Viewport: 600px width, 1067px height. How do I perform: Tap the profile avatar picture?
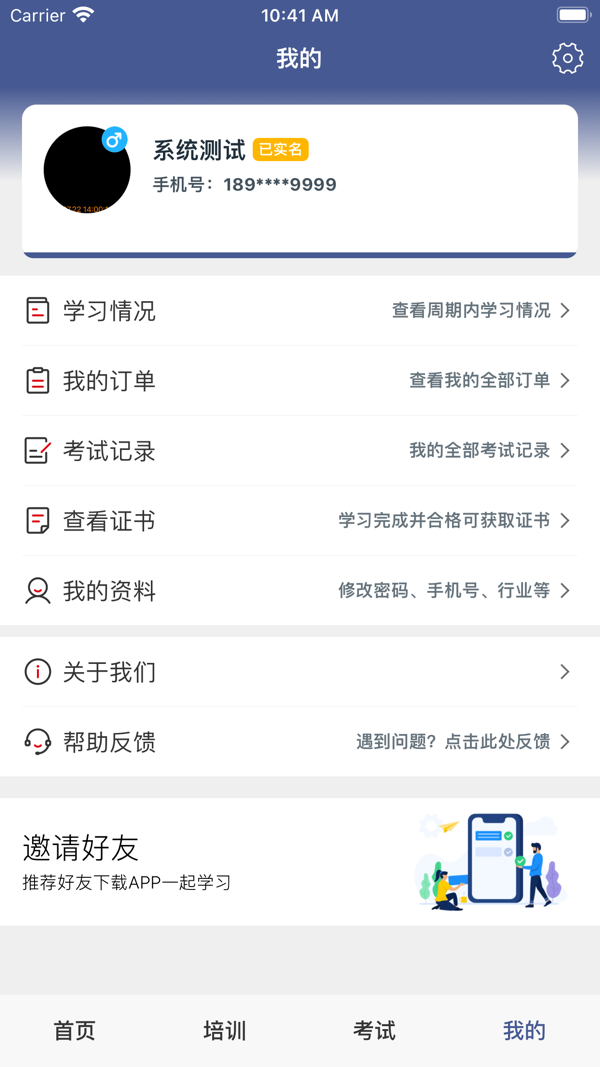[x=87, y=169]
